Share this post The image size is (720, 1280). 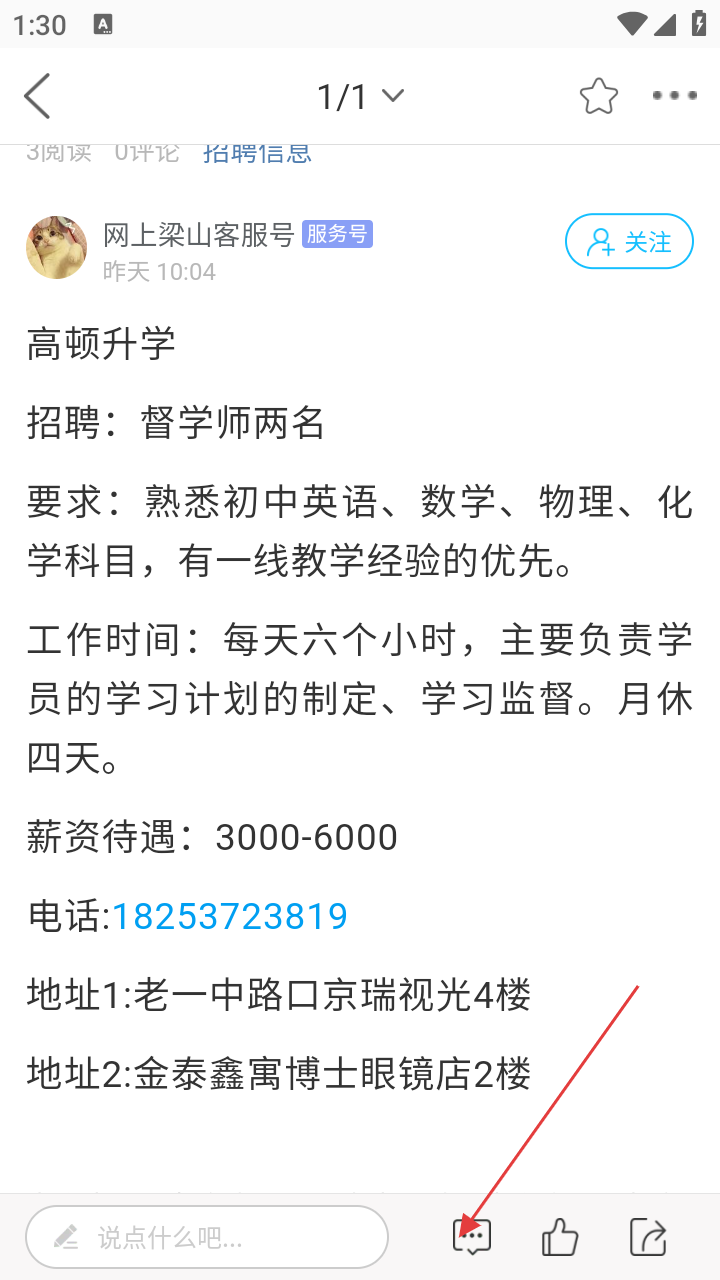(648, 1237)
